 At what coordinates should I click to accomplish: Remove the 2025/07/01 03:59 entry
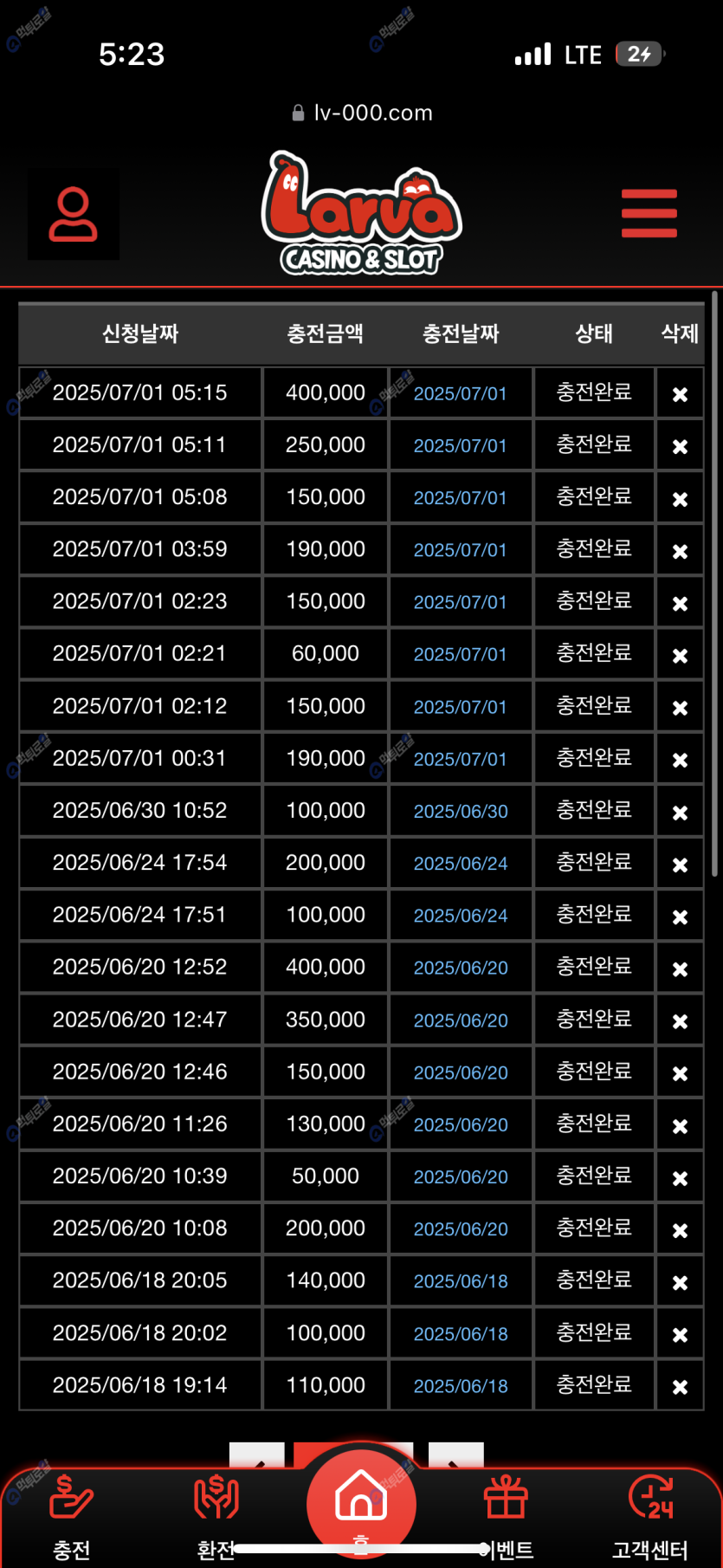[x=680, y=551]
